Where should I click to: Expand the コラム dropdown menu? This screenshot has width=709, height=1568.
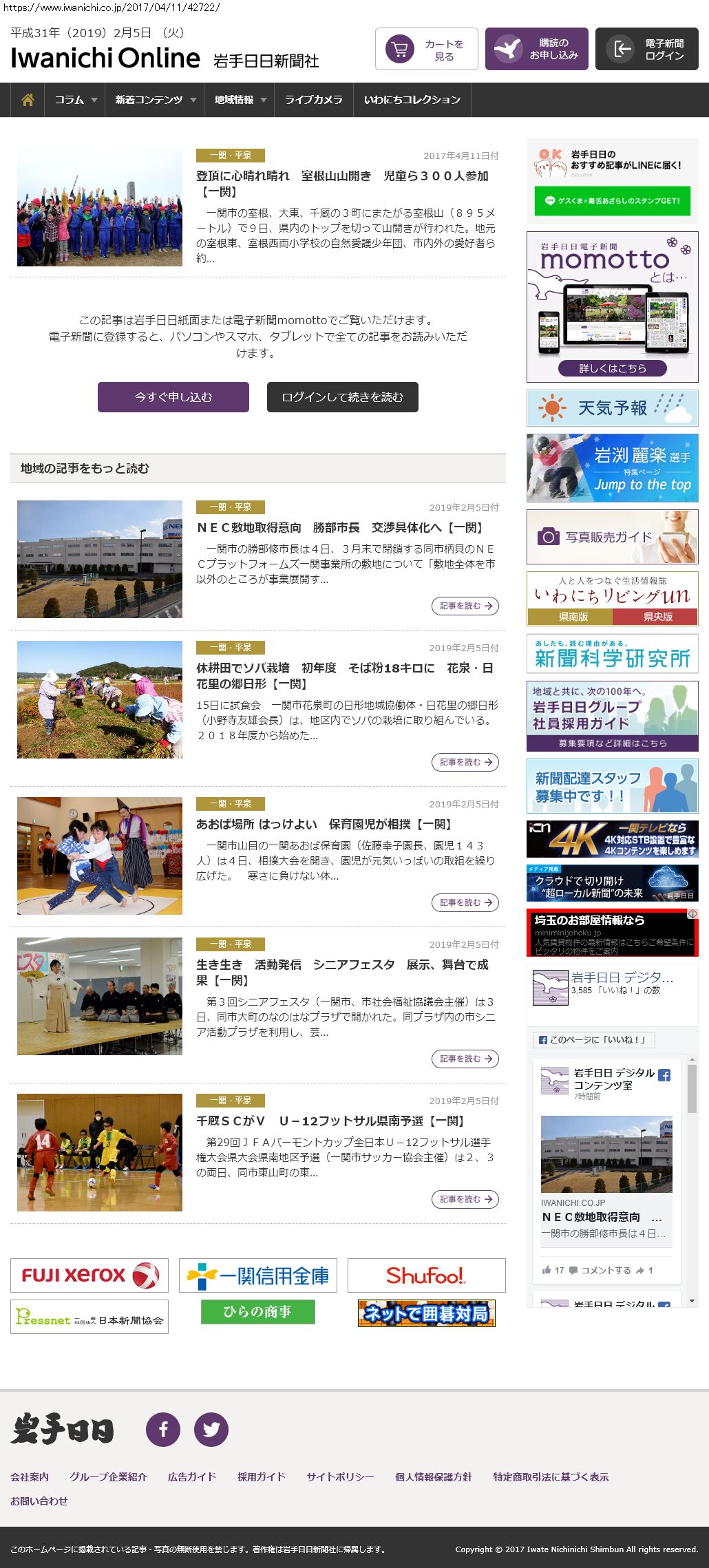click(75, 100)
